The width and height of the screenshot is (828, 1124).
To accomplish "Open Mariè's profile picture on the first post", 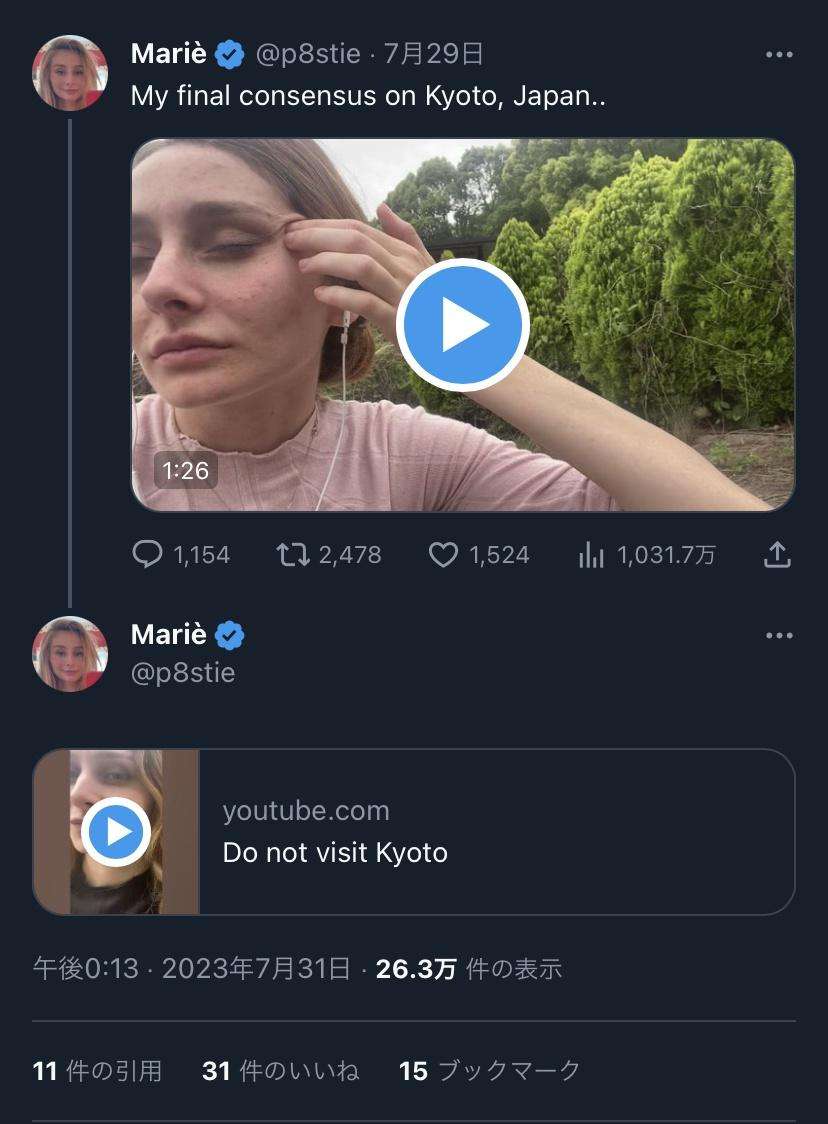I will (69, 73).
